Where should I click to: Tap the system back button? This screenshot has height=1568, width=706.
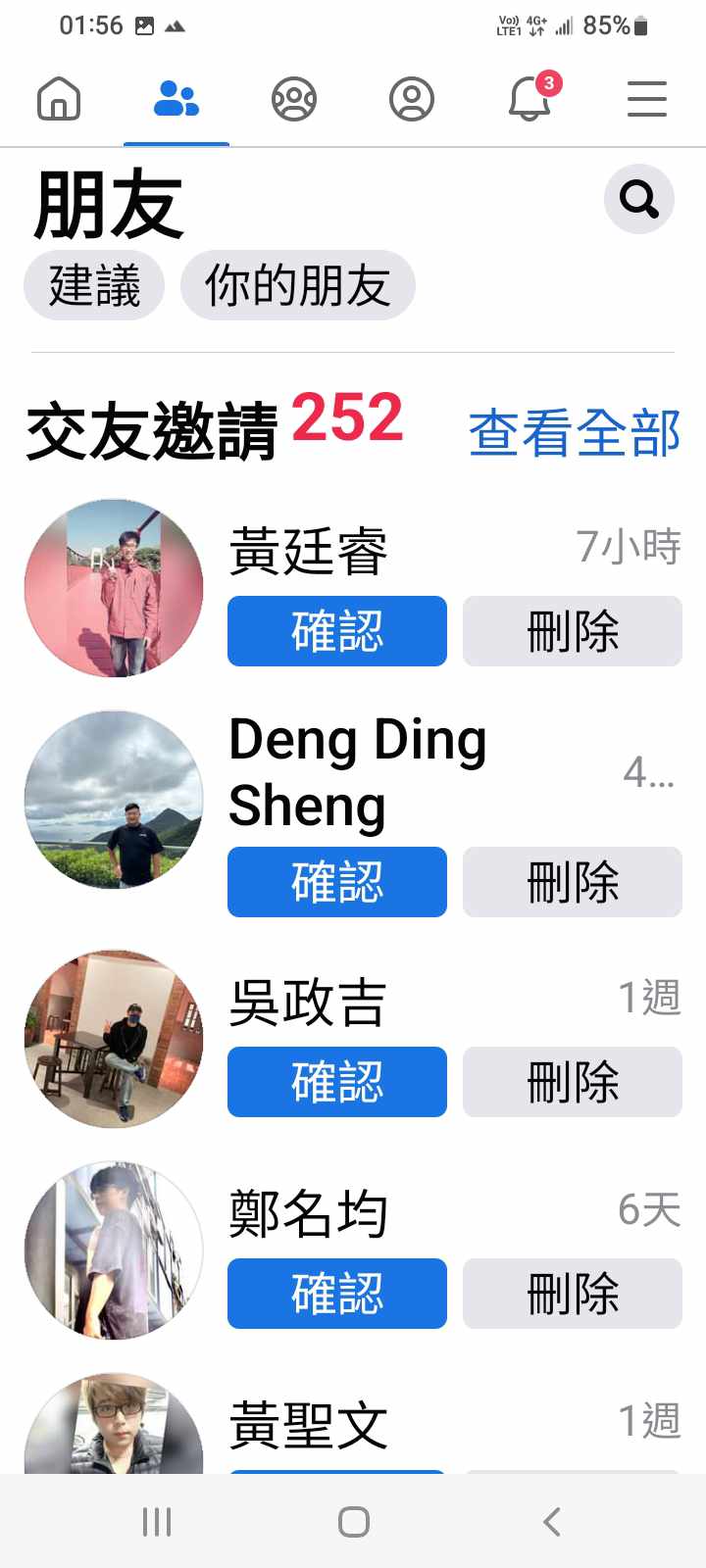[552, 1522]
